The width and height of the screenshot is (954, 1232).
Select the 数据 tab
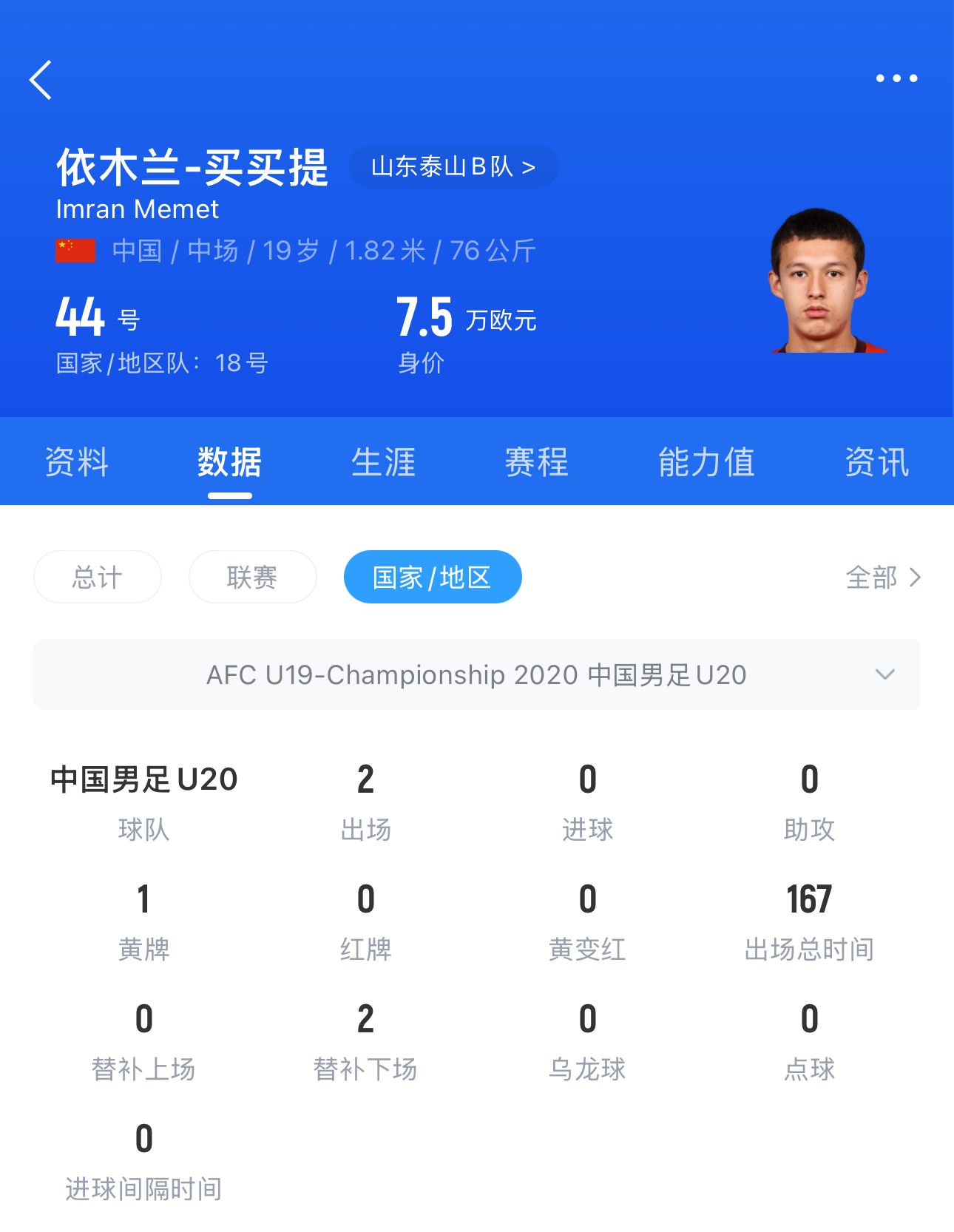coord(229,462)
